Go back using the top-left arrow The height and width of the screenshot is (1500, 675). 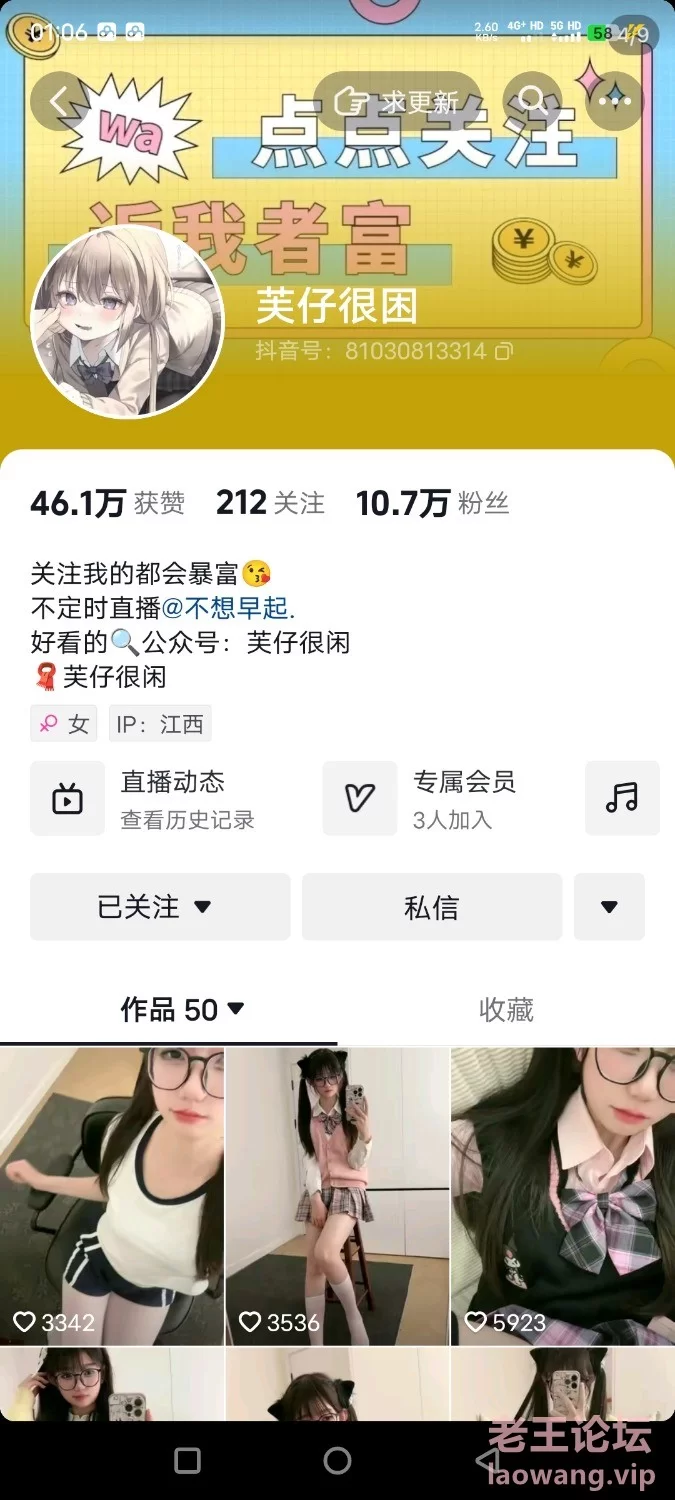click(60, 100)
